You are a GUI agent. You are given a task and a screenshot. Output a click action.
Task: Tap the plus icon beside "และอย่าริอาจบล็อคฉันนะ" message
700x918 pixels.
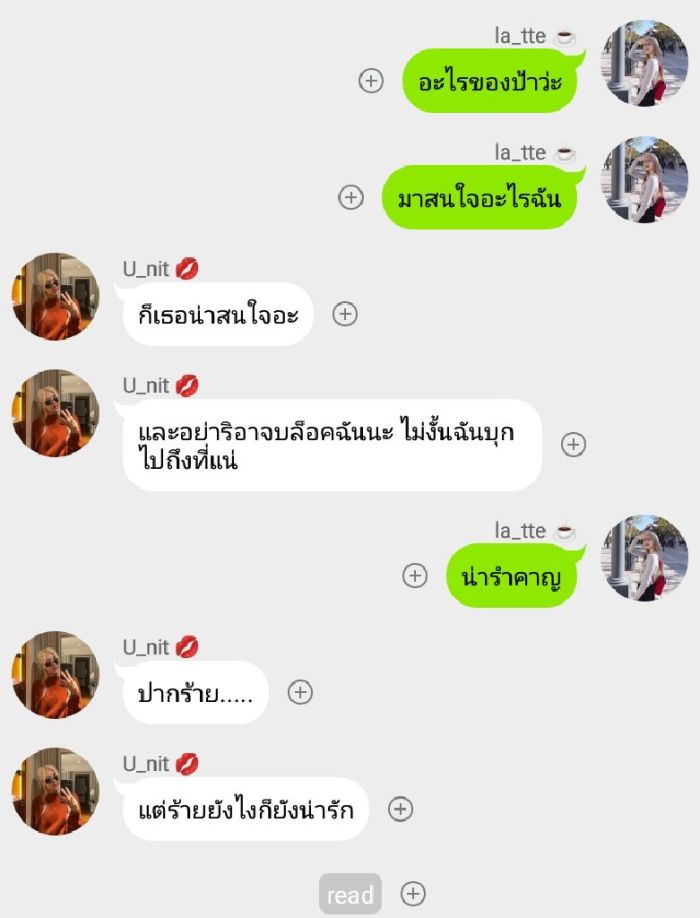573,445
